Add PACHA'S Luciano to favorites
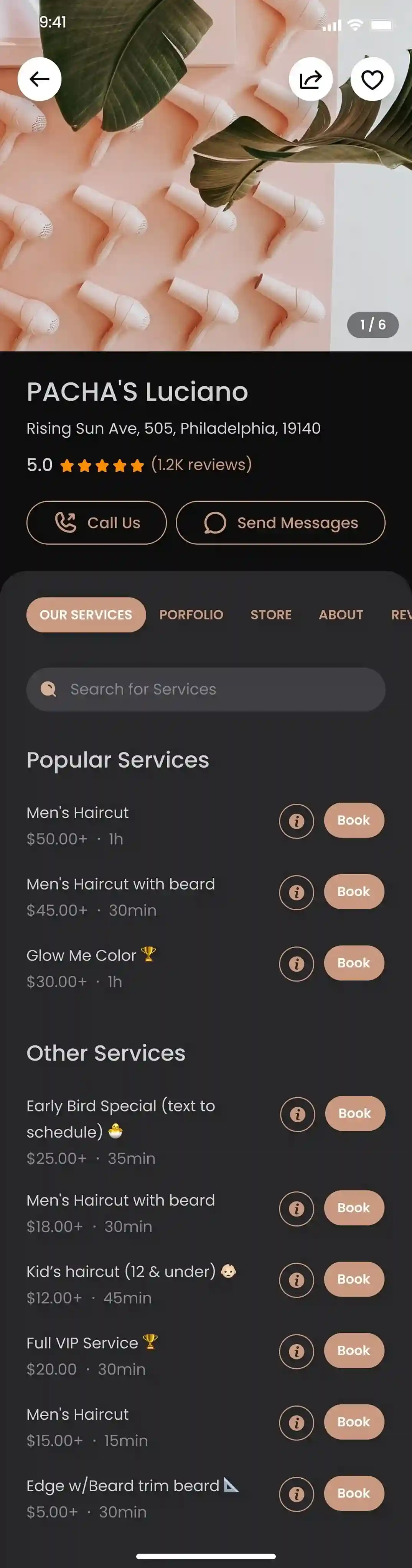412x1568 pixels. click(x=372, y=79)
